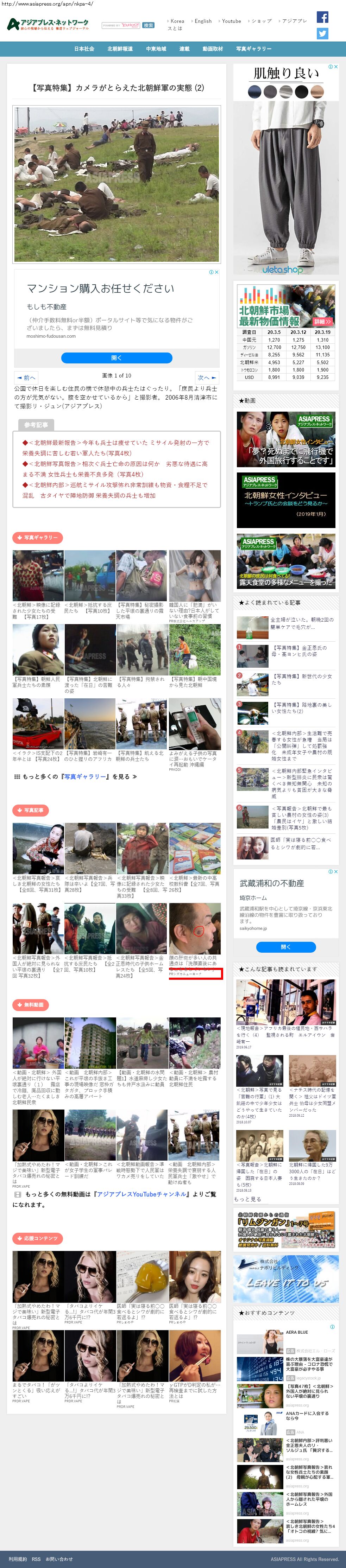This screenshot has height=1568, width=346.
Task: Go to the 北朝鮮報道 section
Action: 119,49
